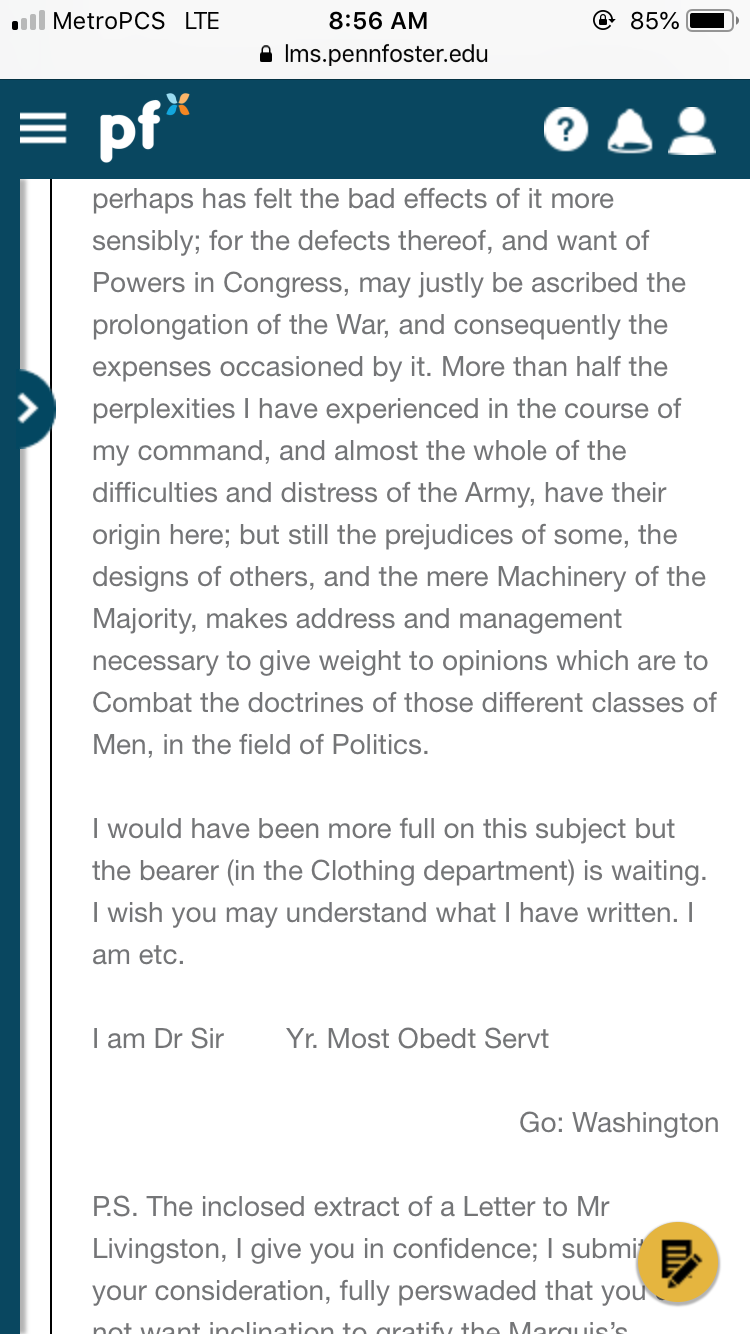
Task: Open the user profile icon
Action: 692,130
